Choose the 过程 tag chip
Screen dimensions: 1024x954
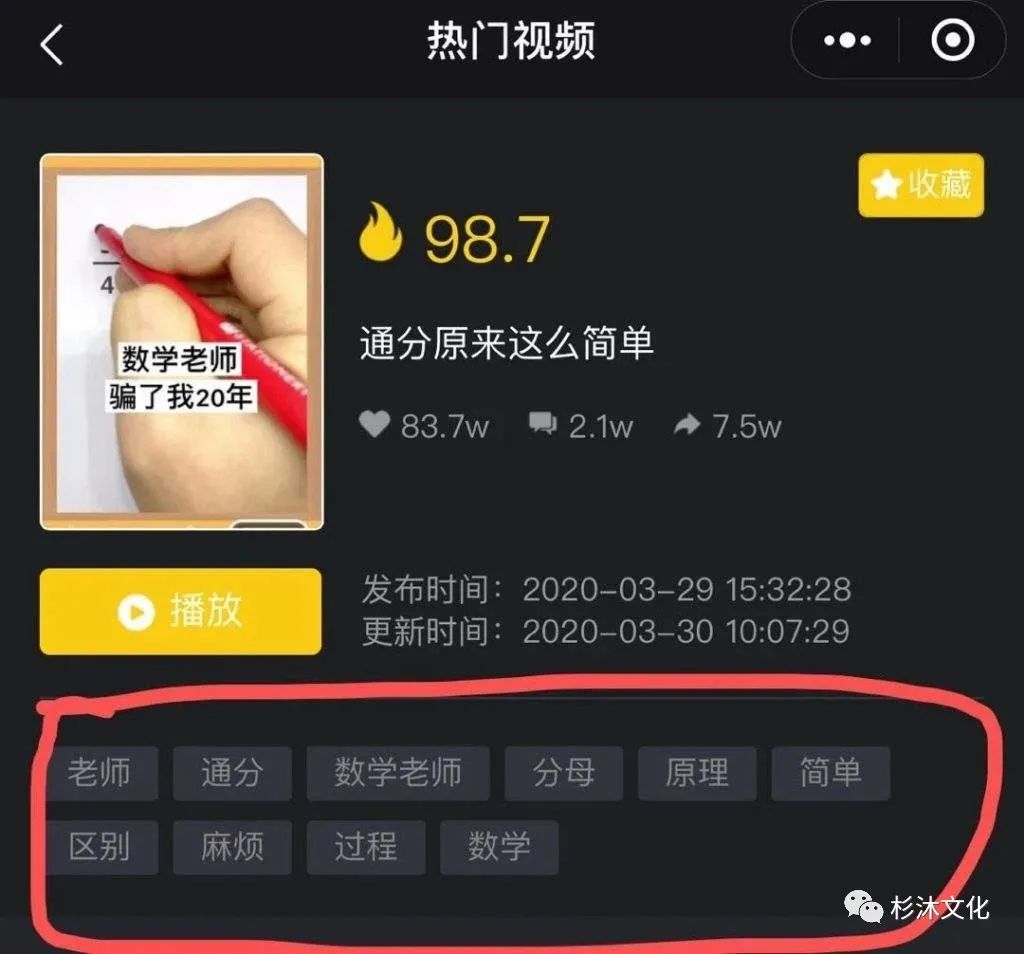pyautogui.click(x=365, y=847)
